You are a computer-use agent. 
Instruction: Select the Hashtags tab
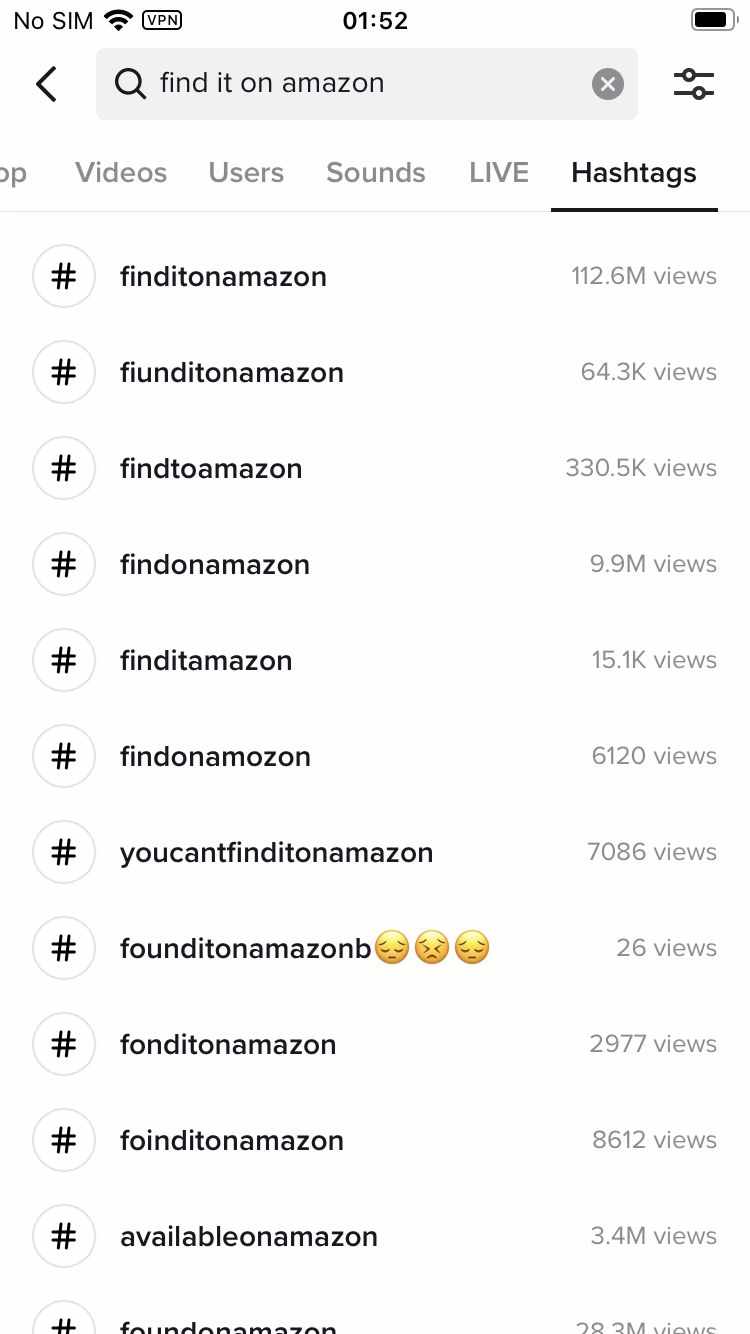(634, 173)
